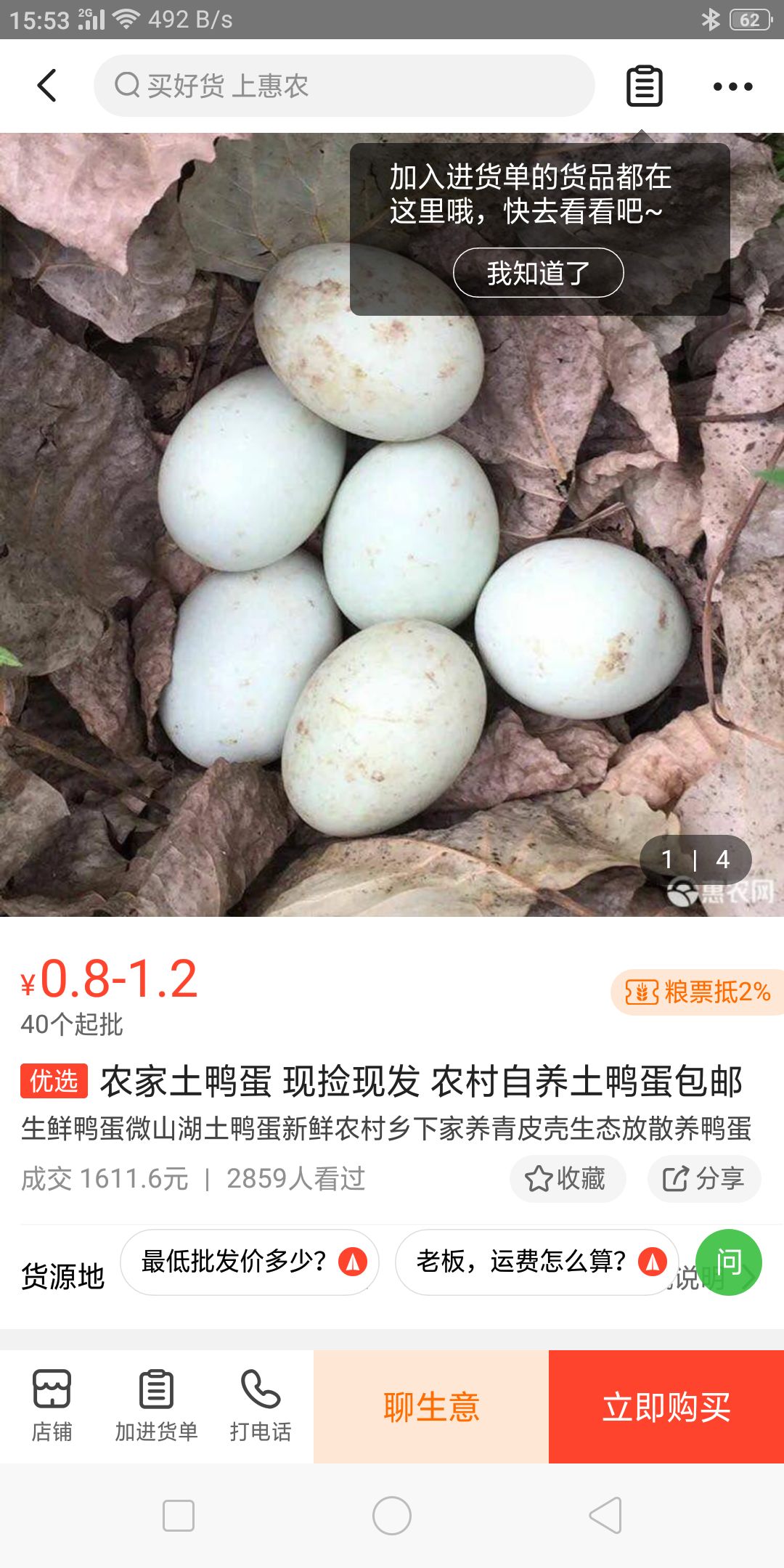Add product to favorites with 收藏
Viewport: 784px width, 1568px height.
(x=567, y=1179)
